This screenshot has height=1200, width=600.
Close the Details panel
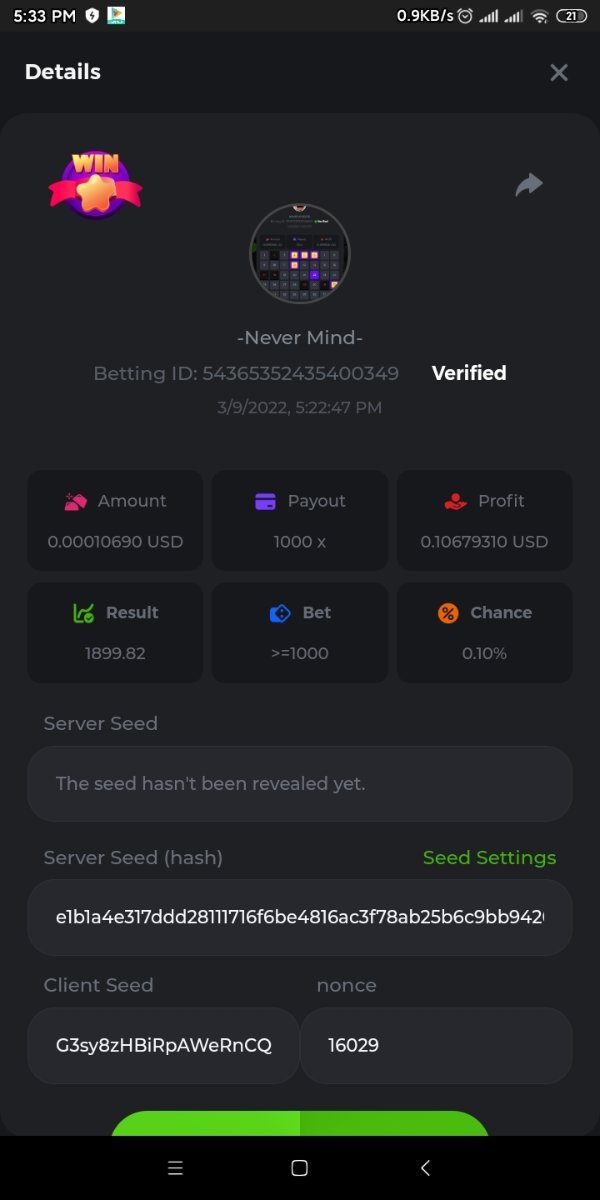(x=559, y=72)
